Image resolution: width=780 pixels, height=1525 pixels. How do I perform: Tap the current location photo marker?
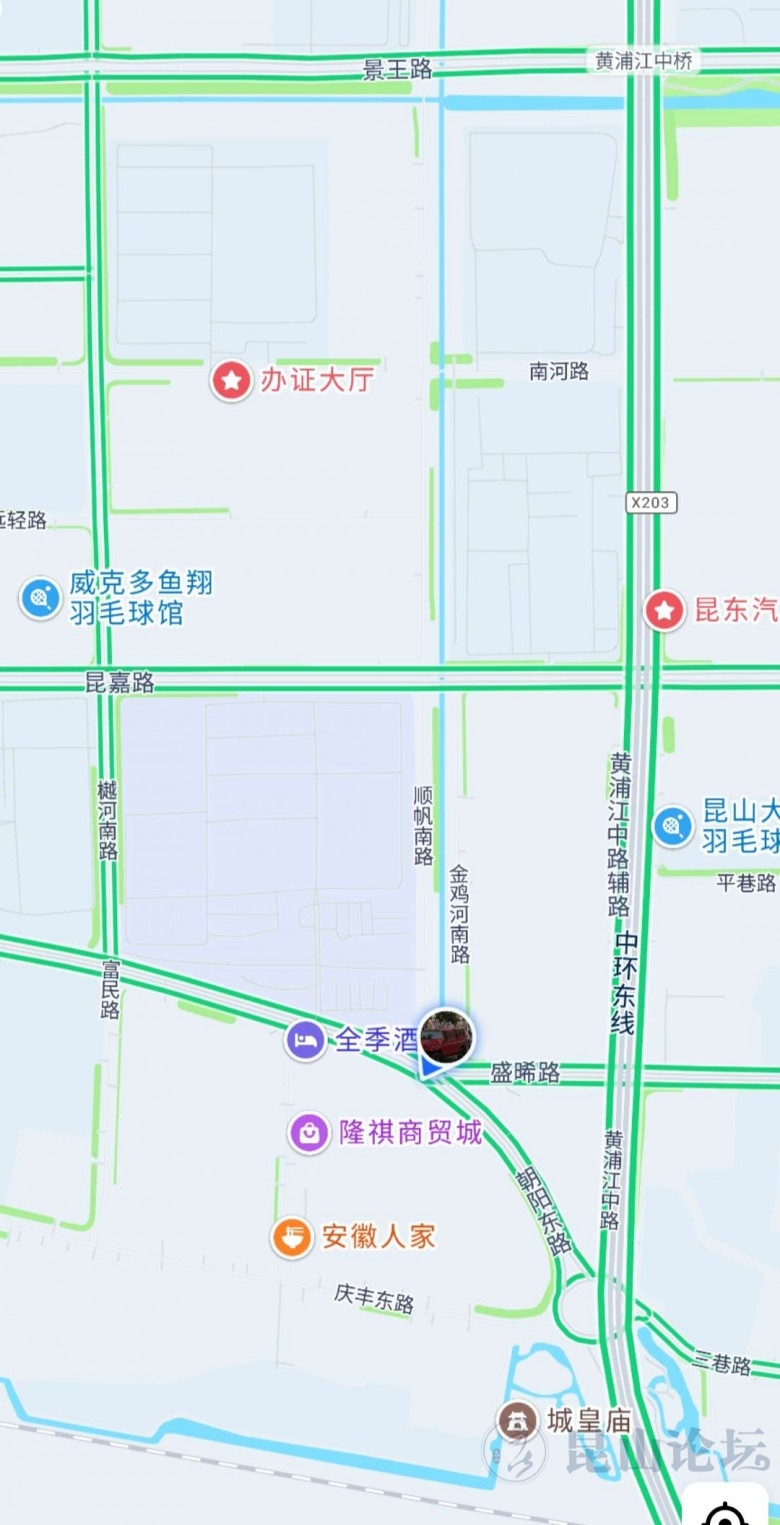[x=446, y=1037]
